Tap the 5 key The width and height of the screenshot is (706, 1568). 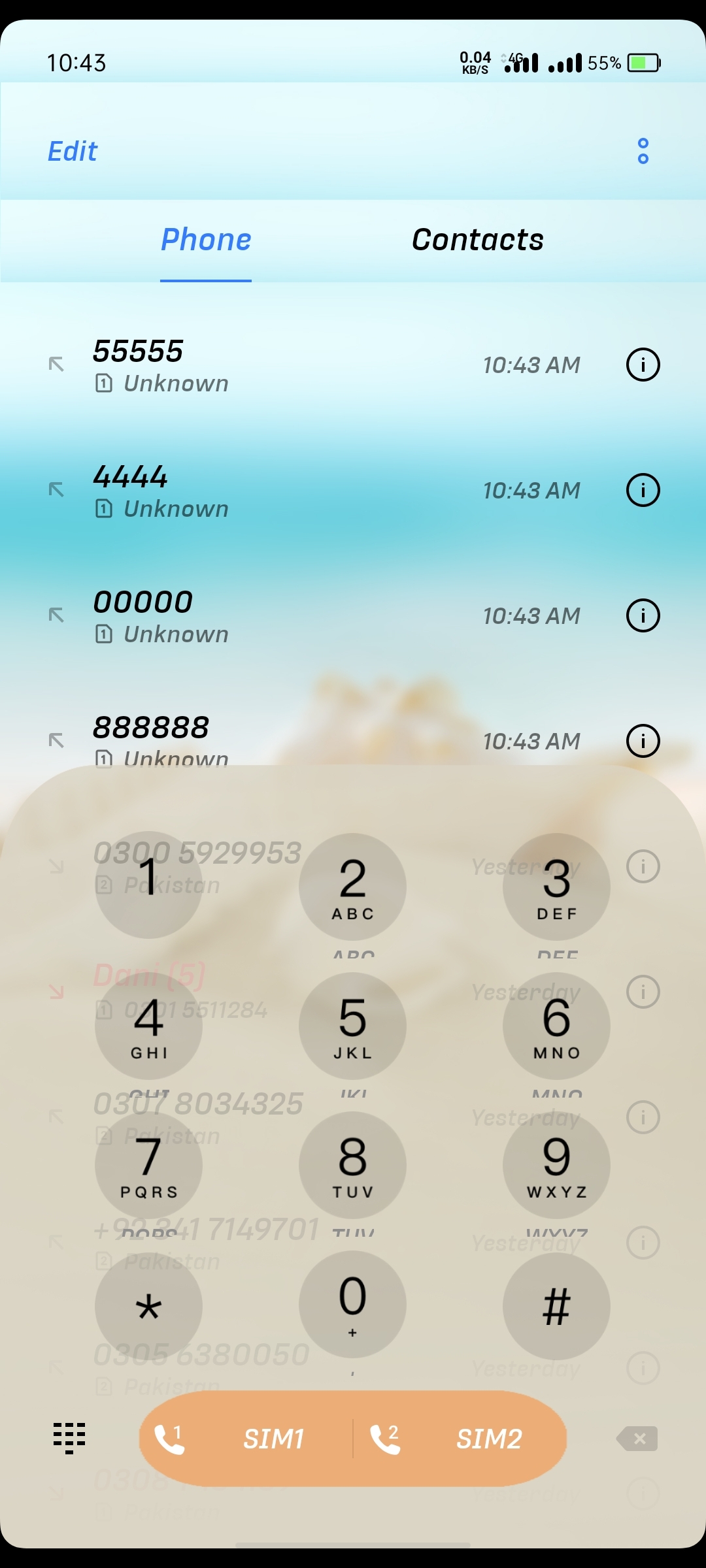353,1026
